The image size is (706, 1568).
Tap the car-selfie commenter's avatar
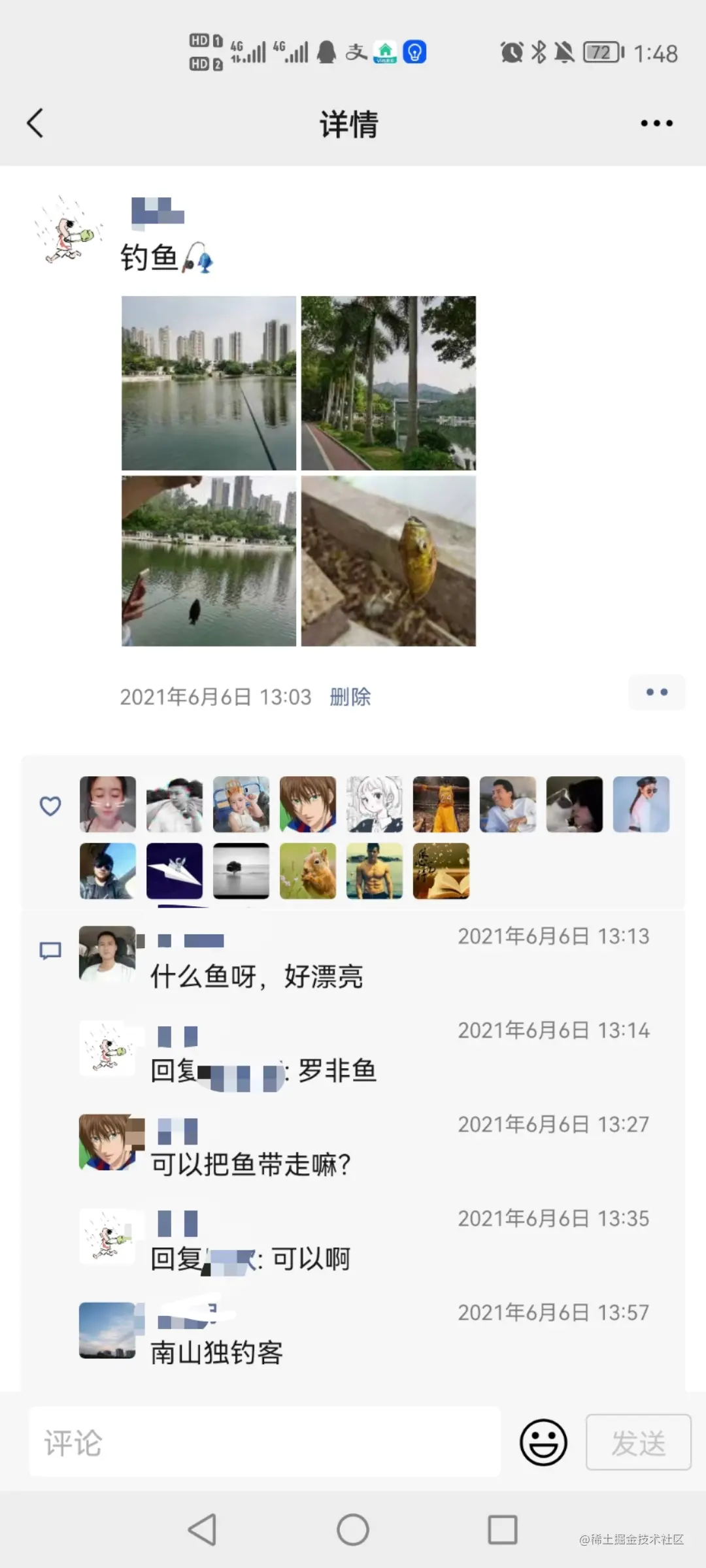[107, 952]
